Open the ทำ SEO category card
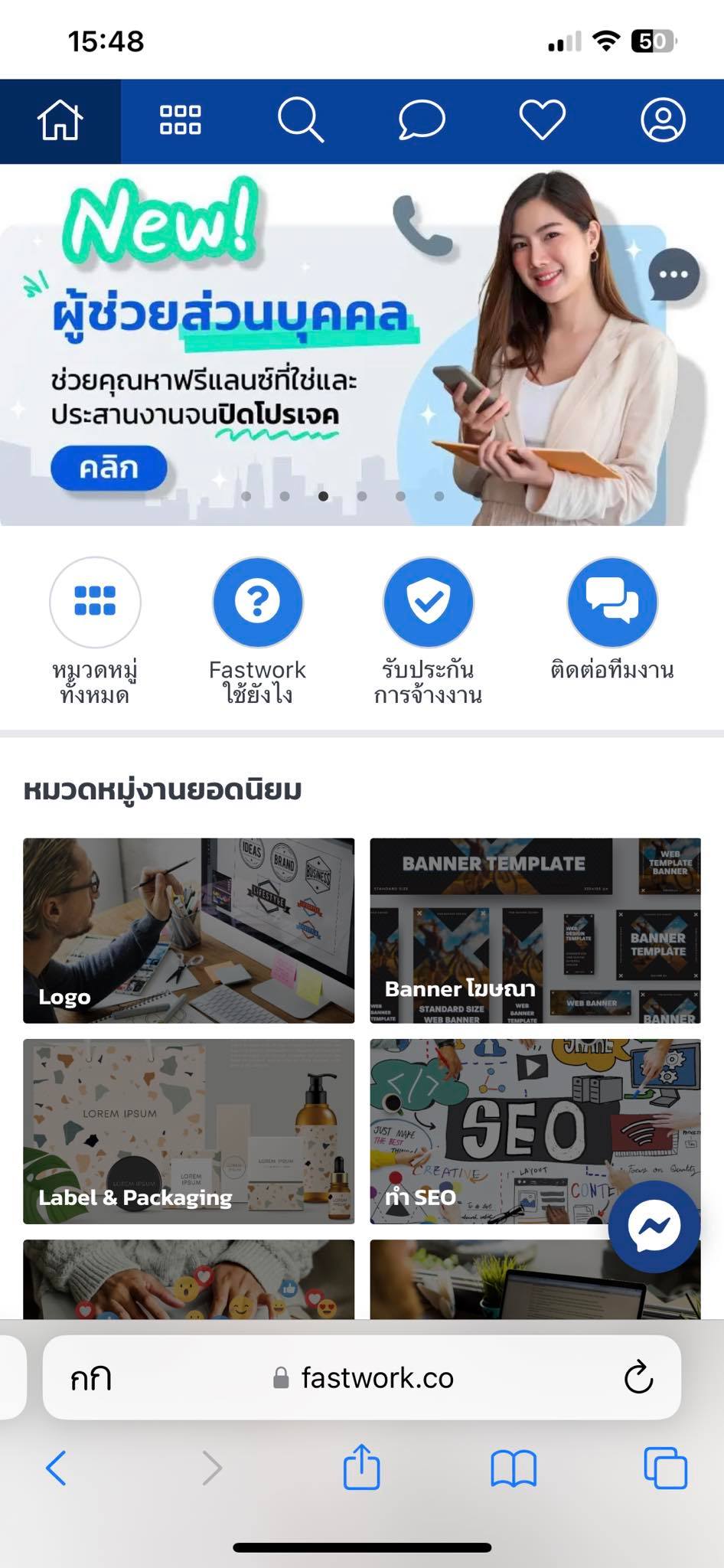 (536, 1131)
